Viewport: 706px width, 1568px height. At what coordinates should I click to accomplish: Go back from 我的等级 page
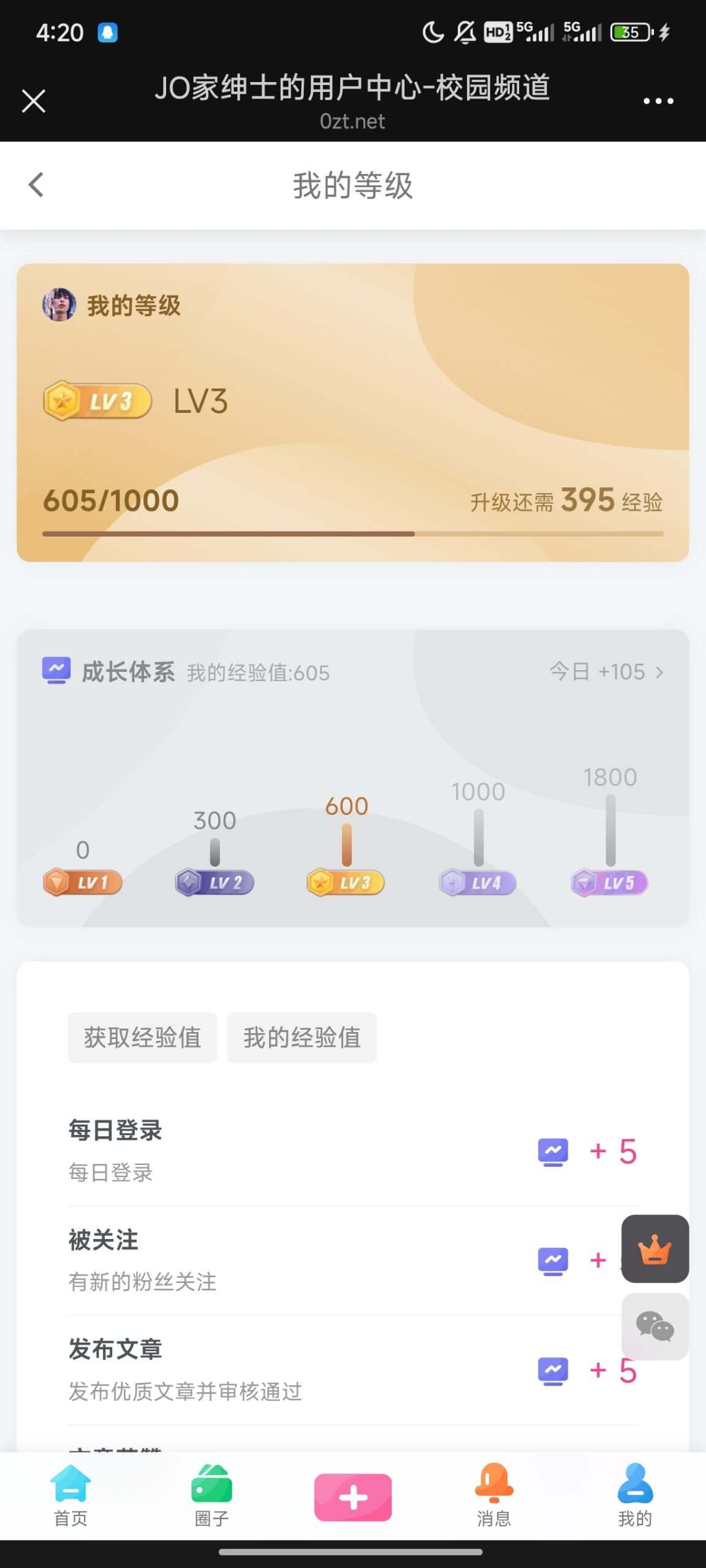coord(37,184)
